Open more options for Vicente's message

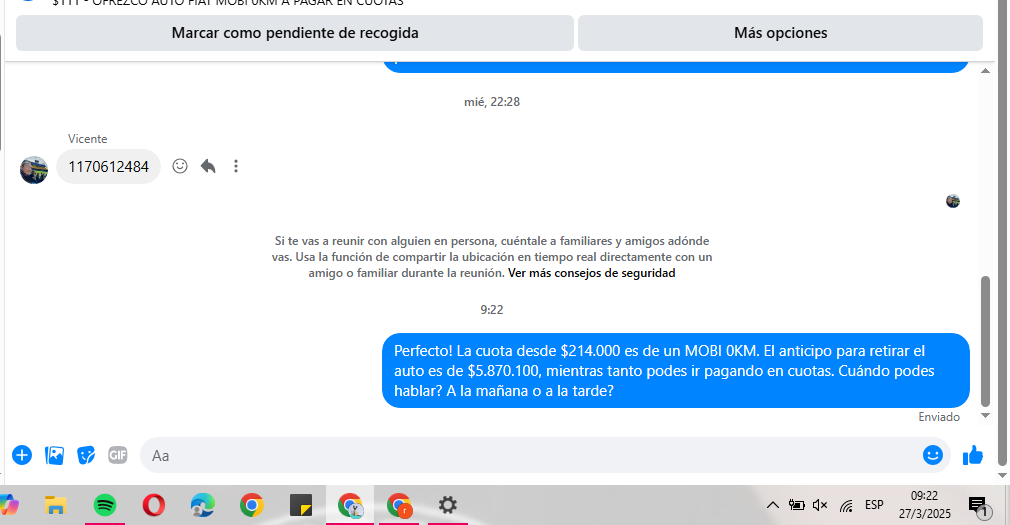236,166
